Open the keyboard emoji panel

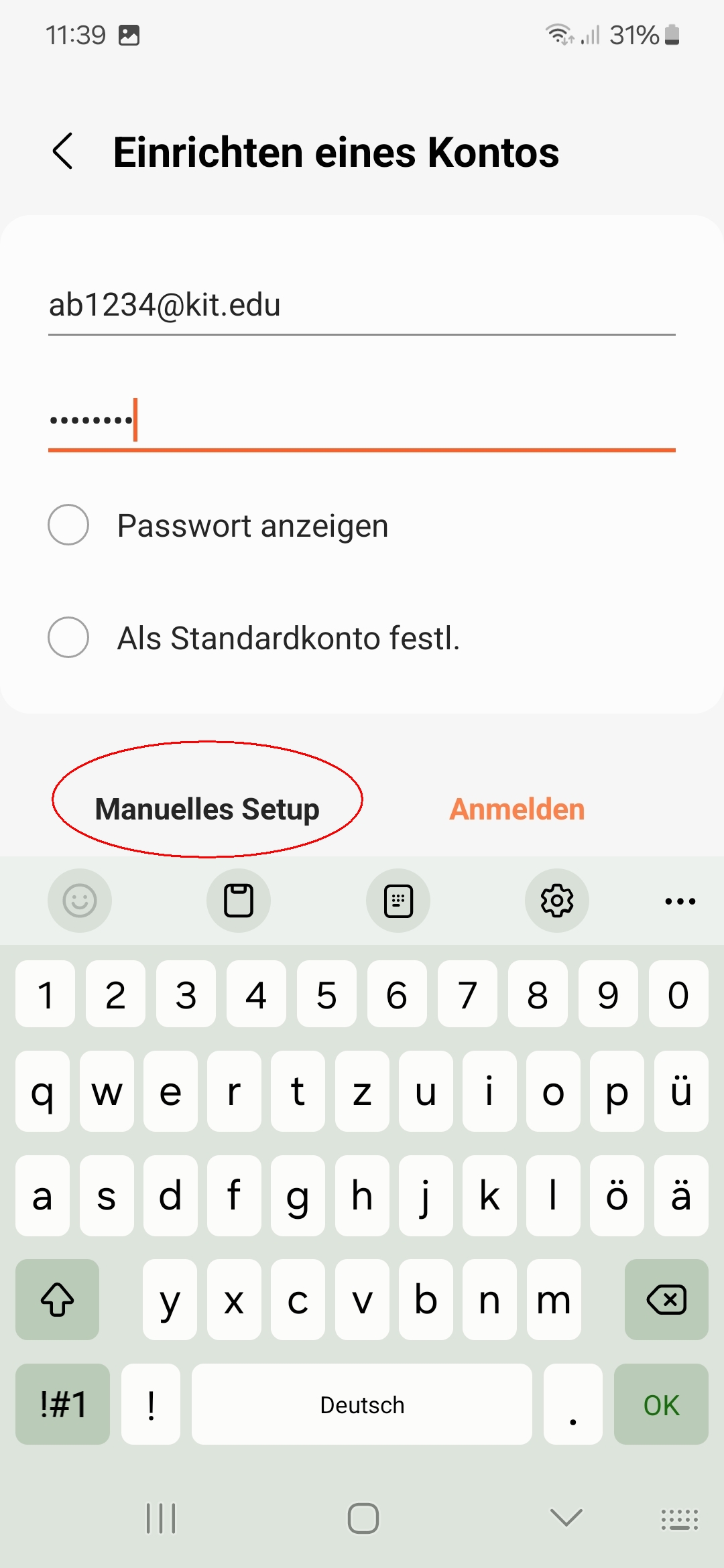tap(80, 901)
